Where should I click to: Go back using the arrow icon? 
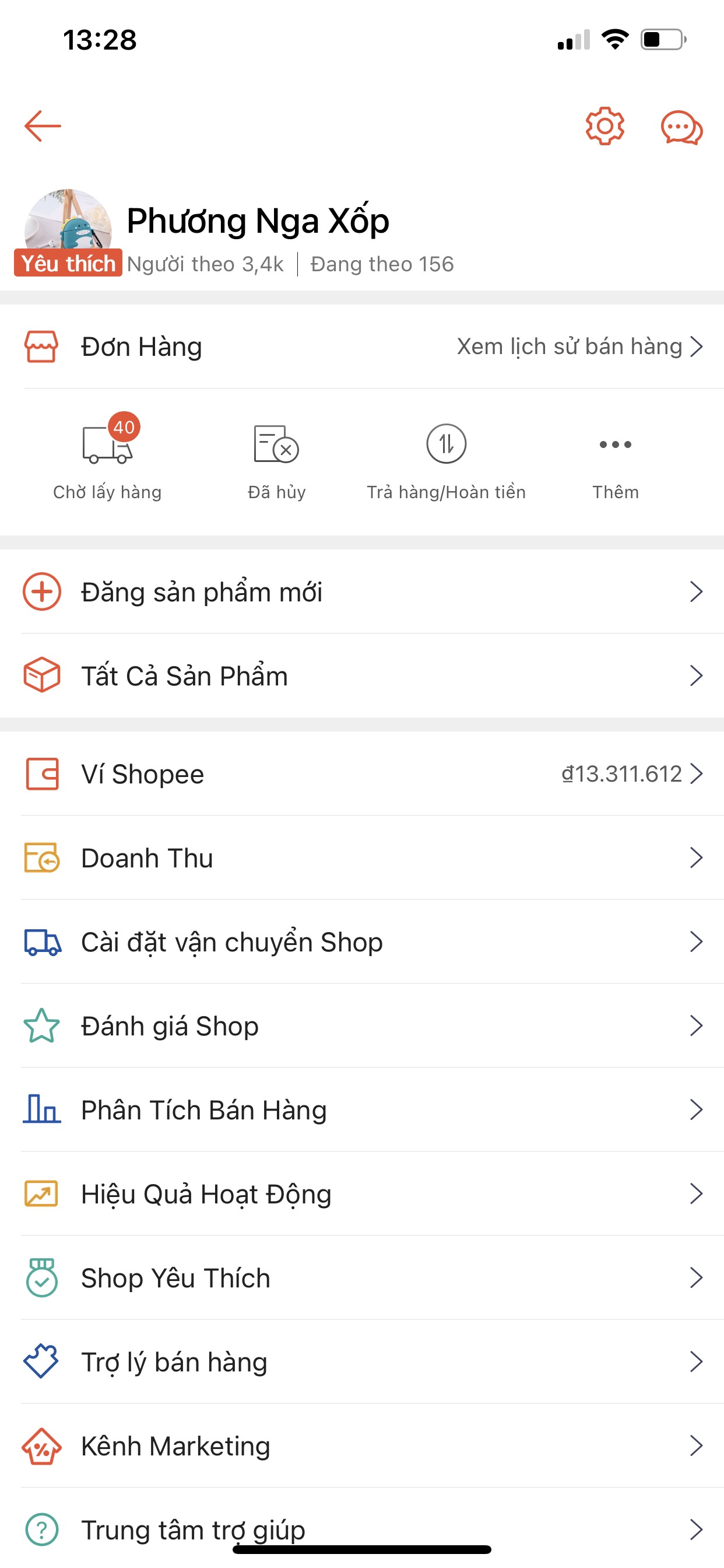43,126
